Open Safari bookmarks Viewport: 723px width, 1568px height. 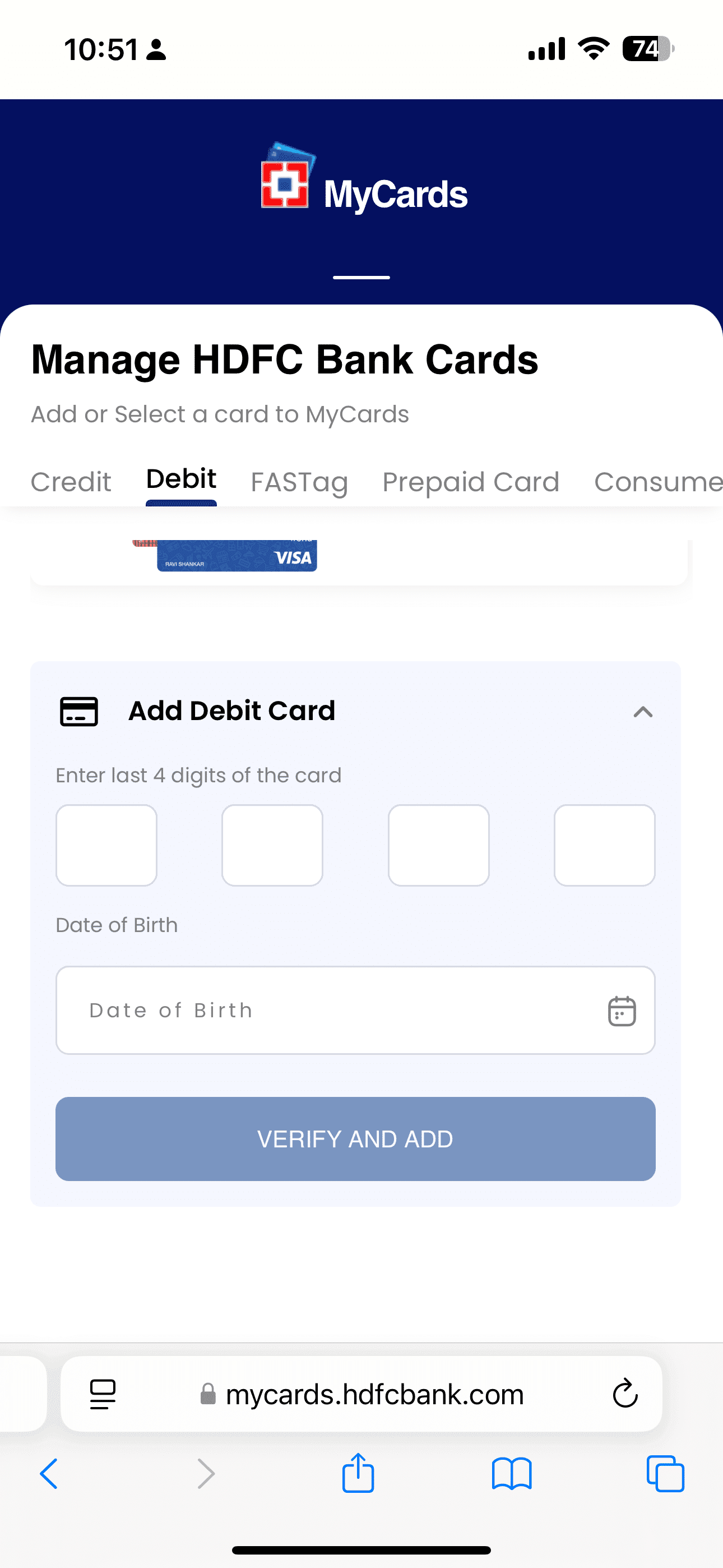click(512, 1474)
